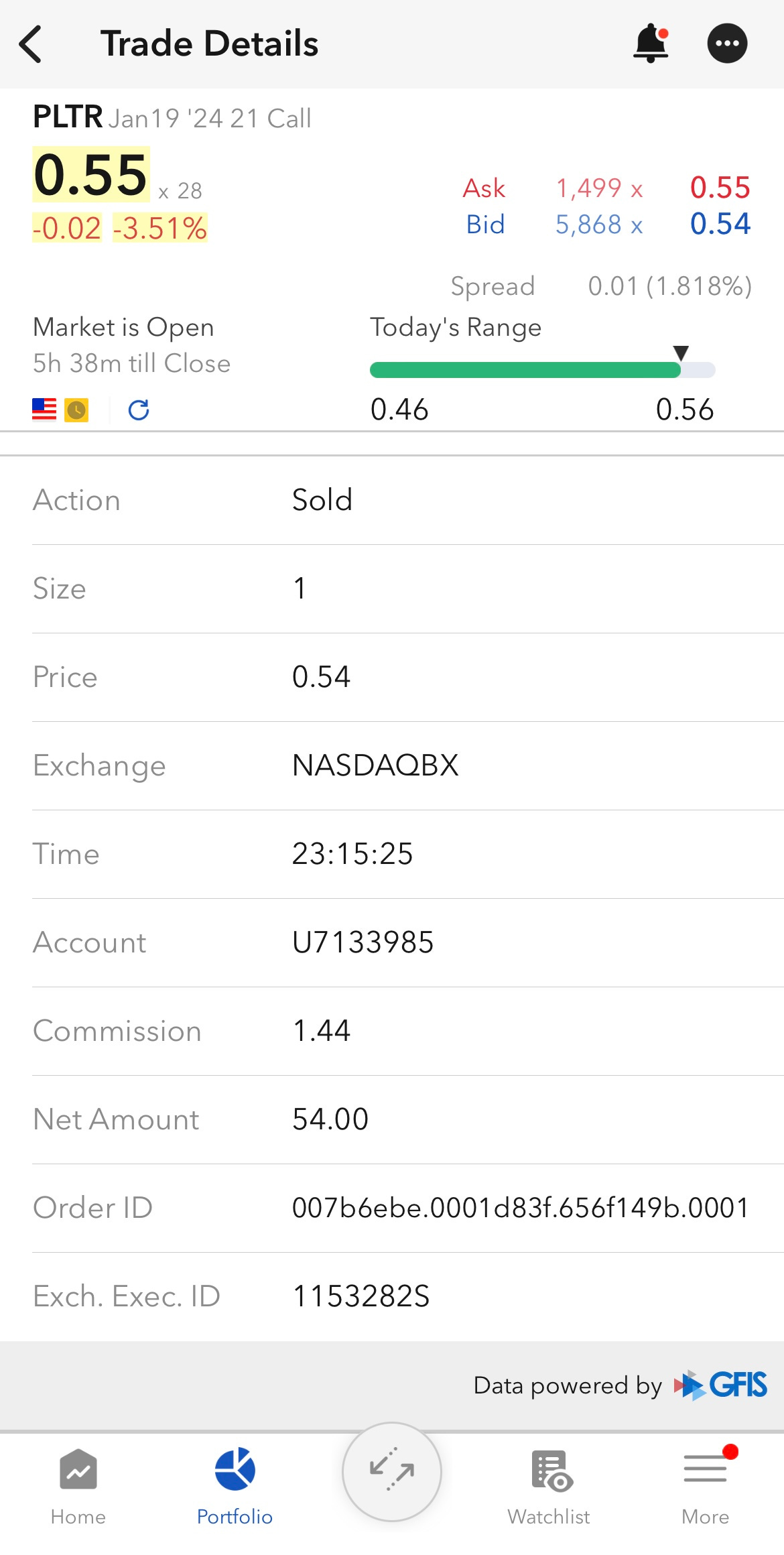Refresh the PLTR quote data
This screenshot has height=1555, width=784.
pyautogui.click(x=139, y=410)
